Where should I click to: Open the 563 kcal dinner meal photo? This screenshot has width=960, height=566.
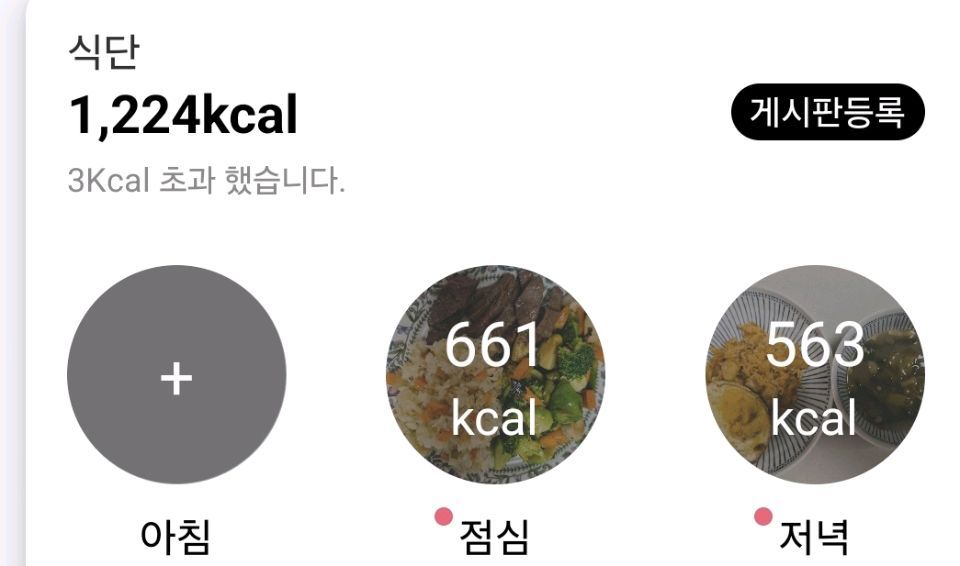coord(815,375)
